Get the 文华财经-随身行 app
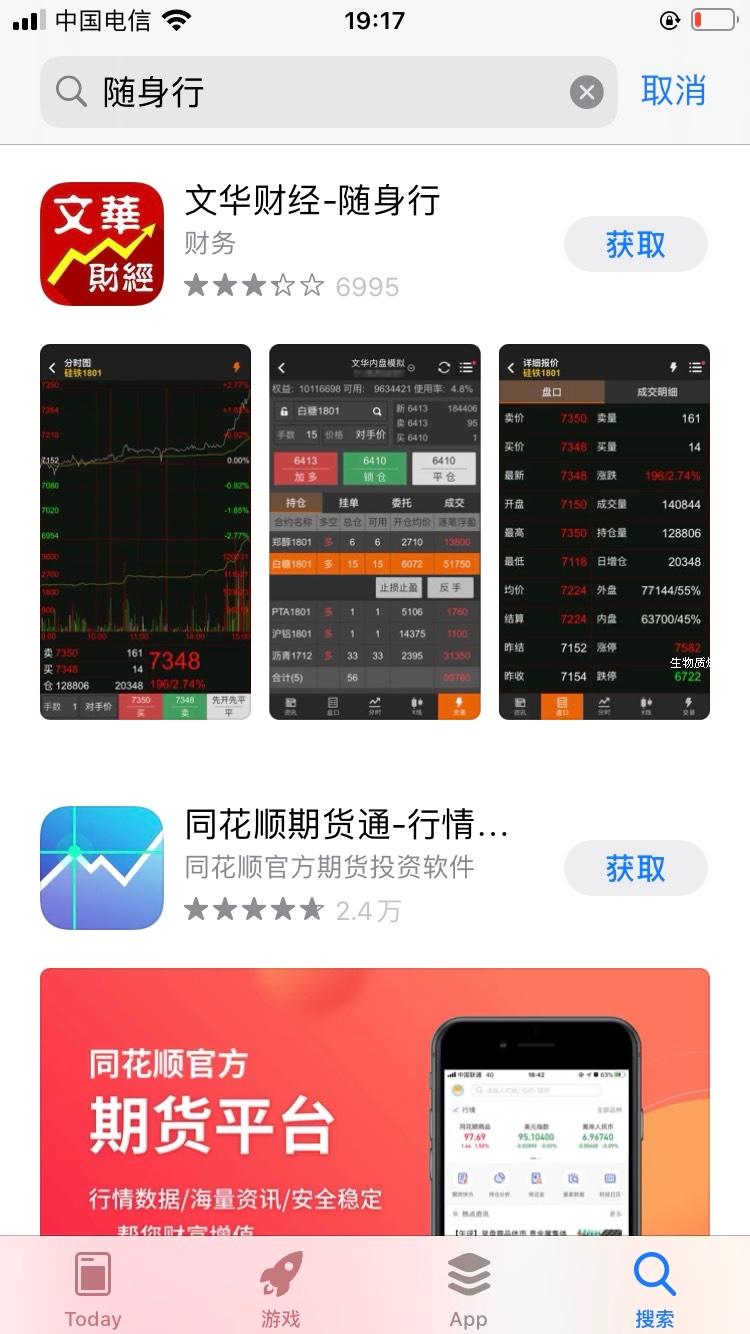 (635, 245)
